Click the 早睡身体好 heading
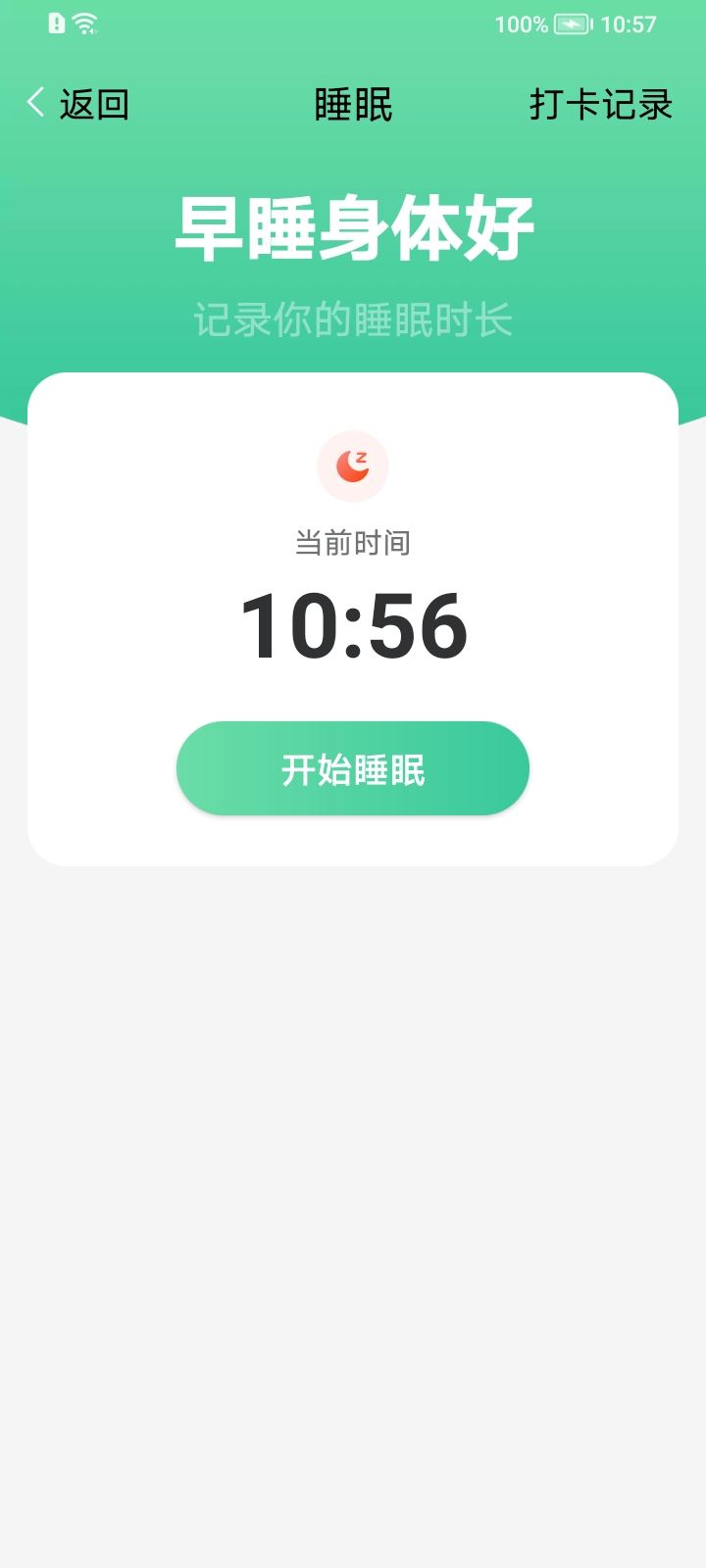 tap(353, 225)
